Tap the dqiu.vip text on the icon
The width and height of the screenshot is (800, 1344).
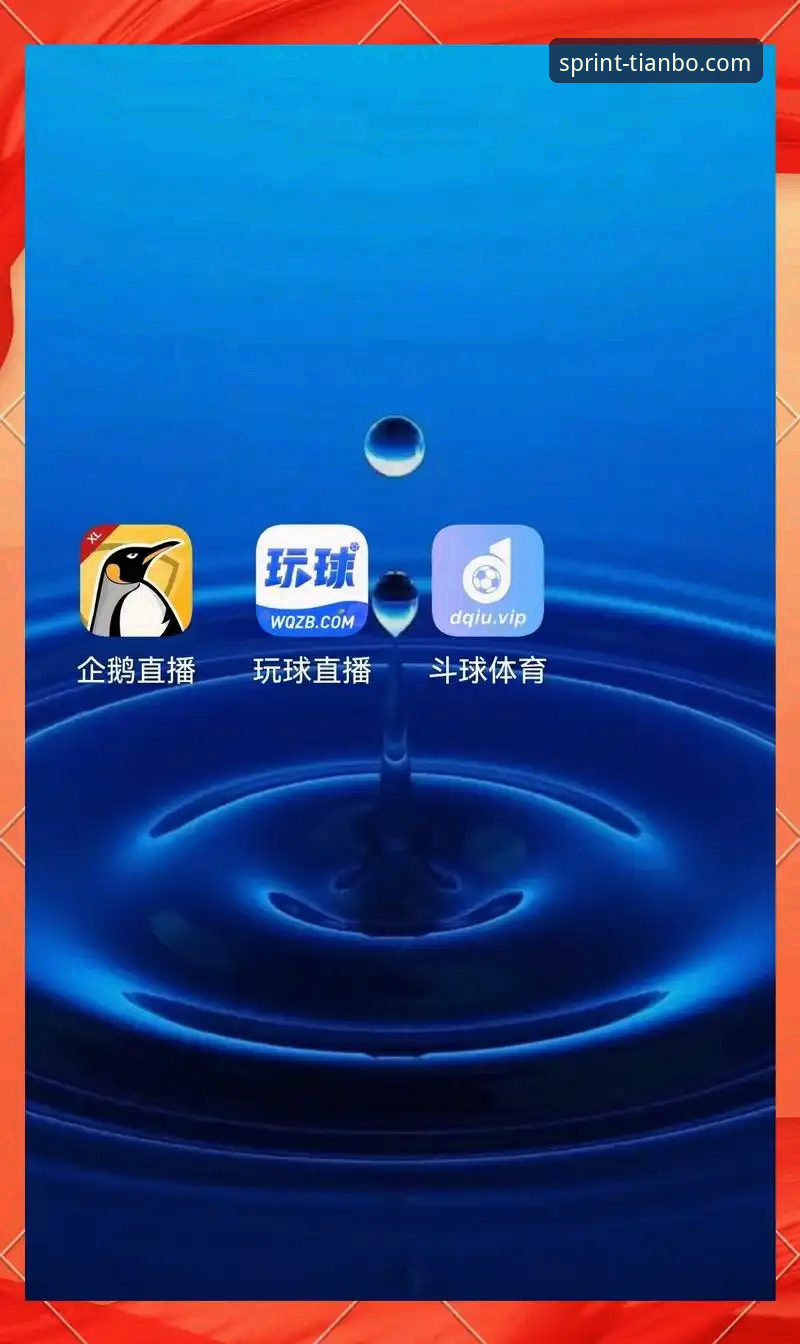(x=487, y=617)
